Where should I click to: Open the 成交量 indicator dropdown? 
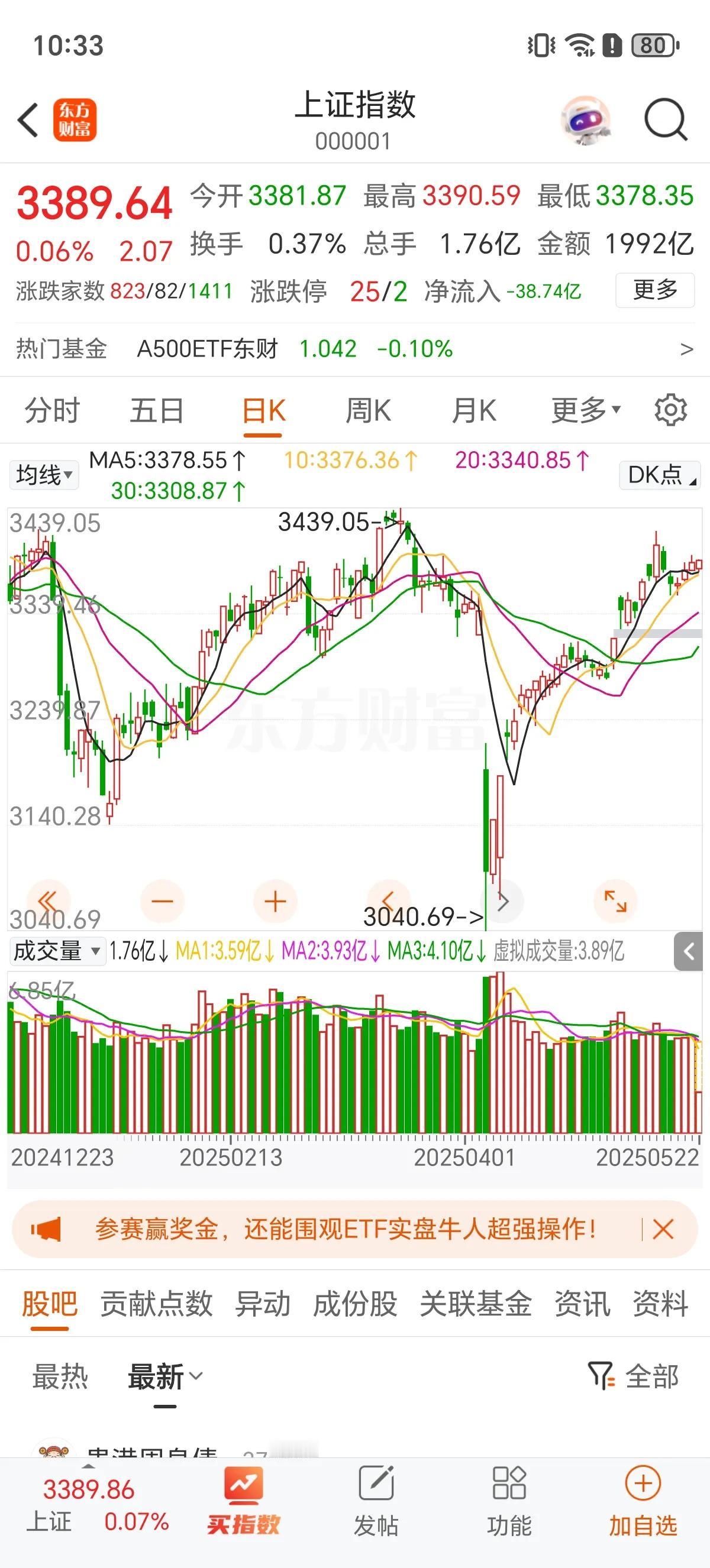(56, 951)
